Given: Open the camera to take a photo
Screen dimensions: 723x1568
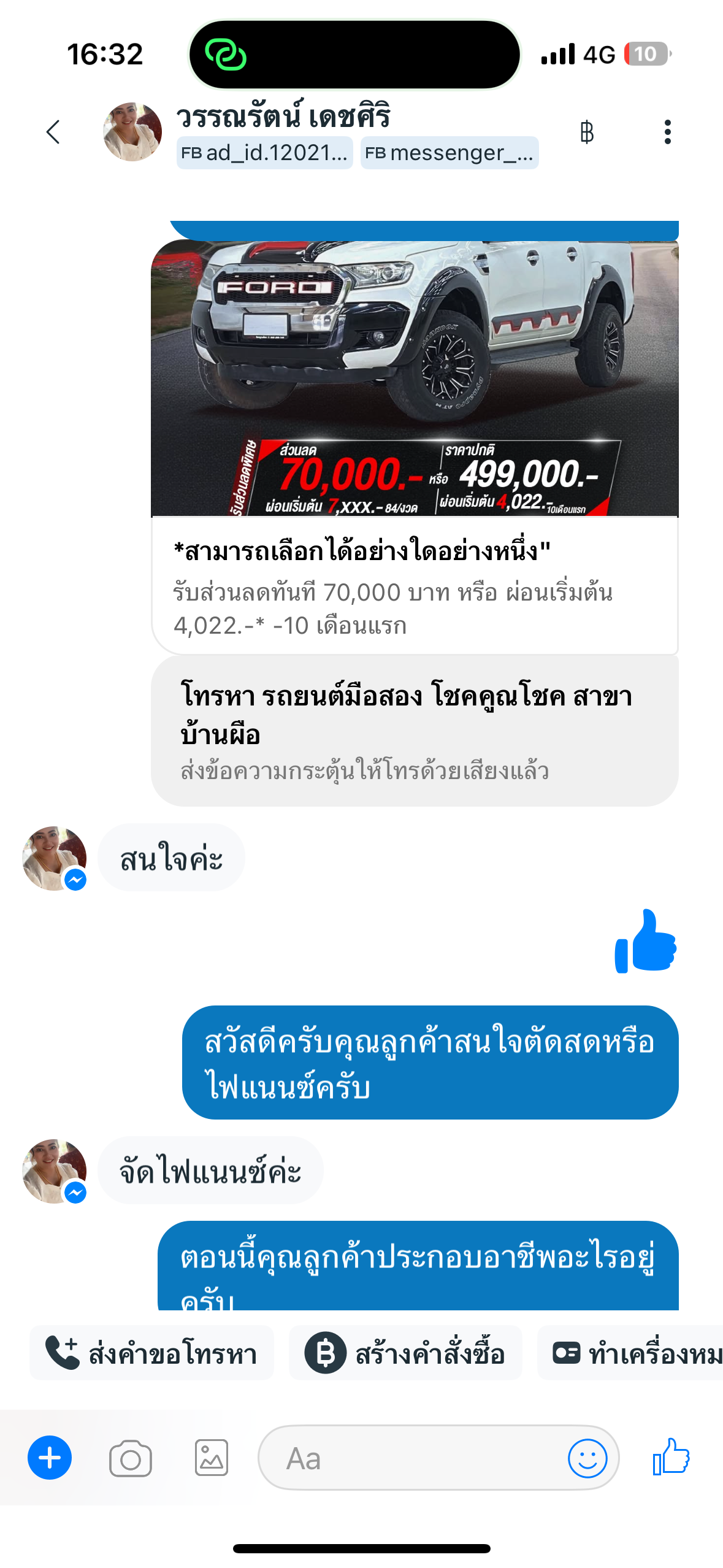Looking at the screenshot, I should pos(131,1458).
